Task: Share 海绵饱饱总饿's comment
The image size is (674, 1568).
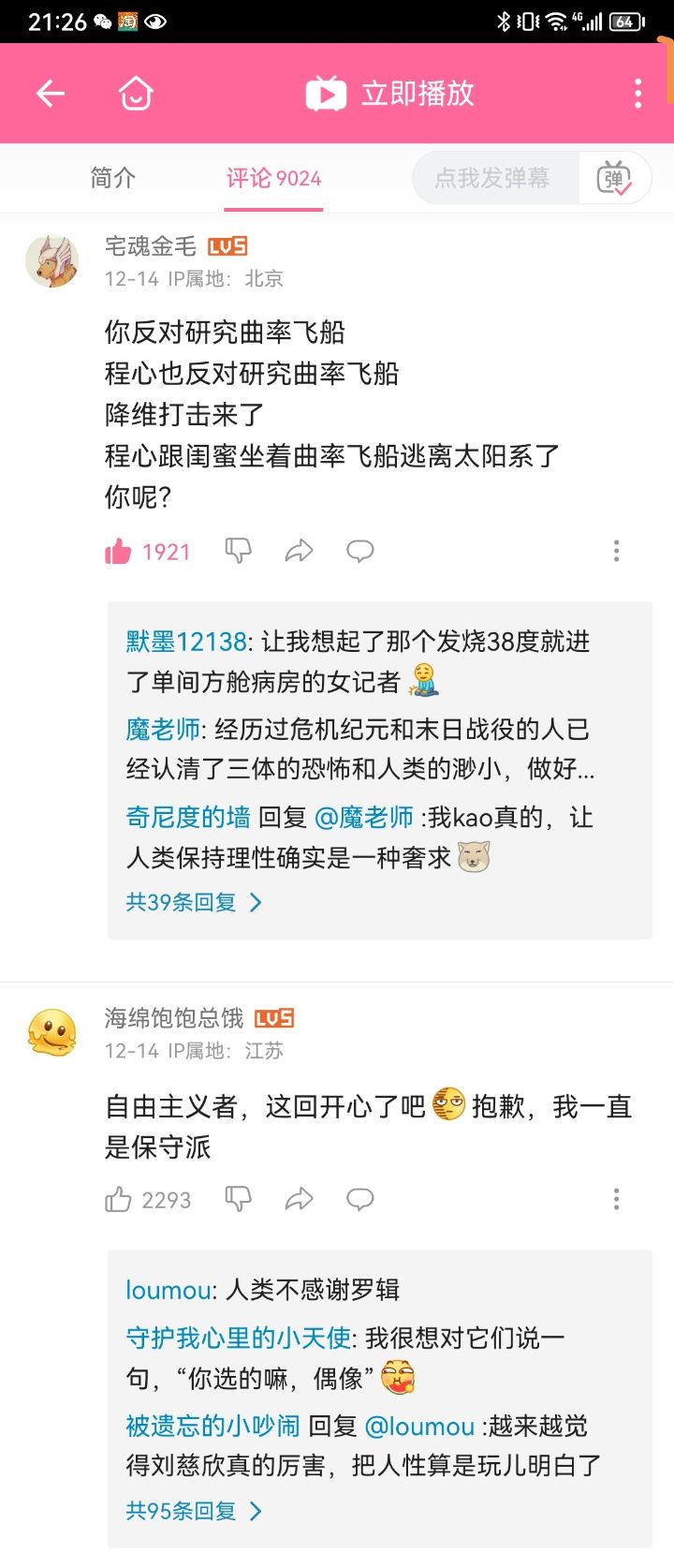Action: pyautogui.click(x=299, y=1199)
